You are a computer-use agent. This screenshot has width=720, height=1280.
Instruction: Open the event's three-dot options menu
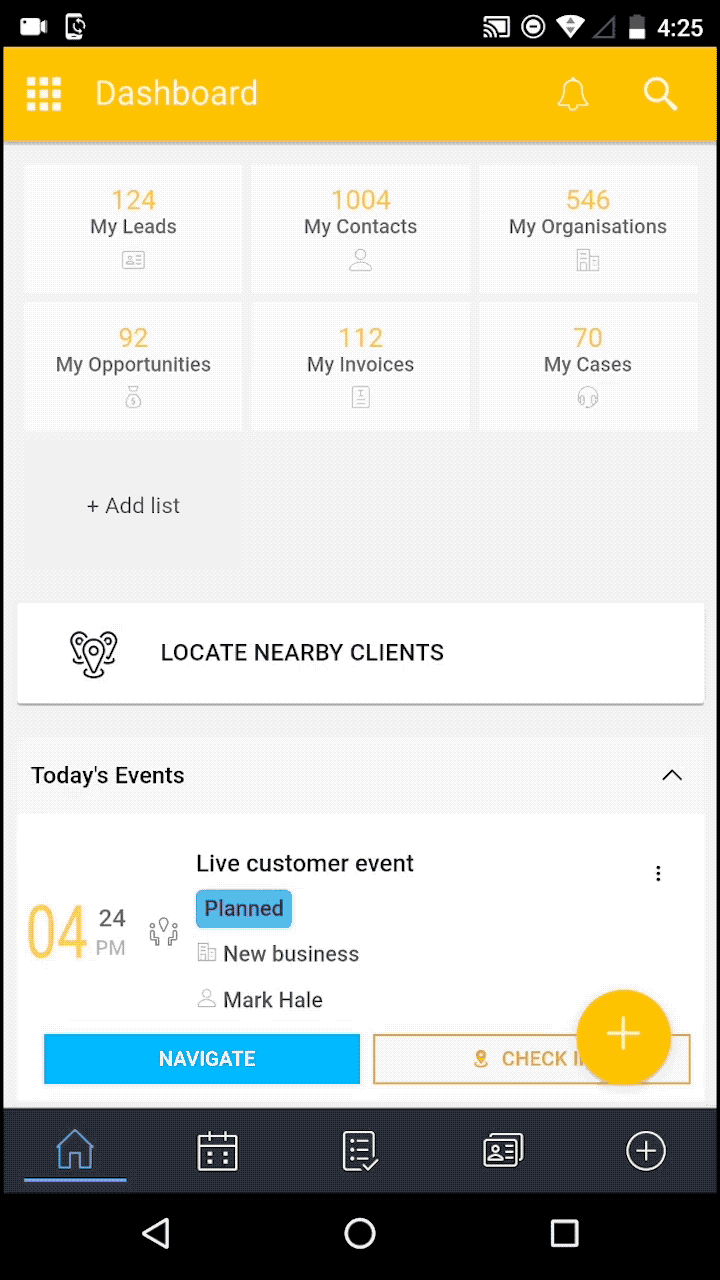pyautogui.click(x=658, y=872)
